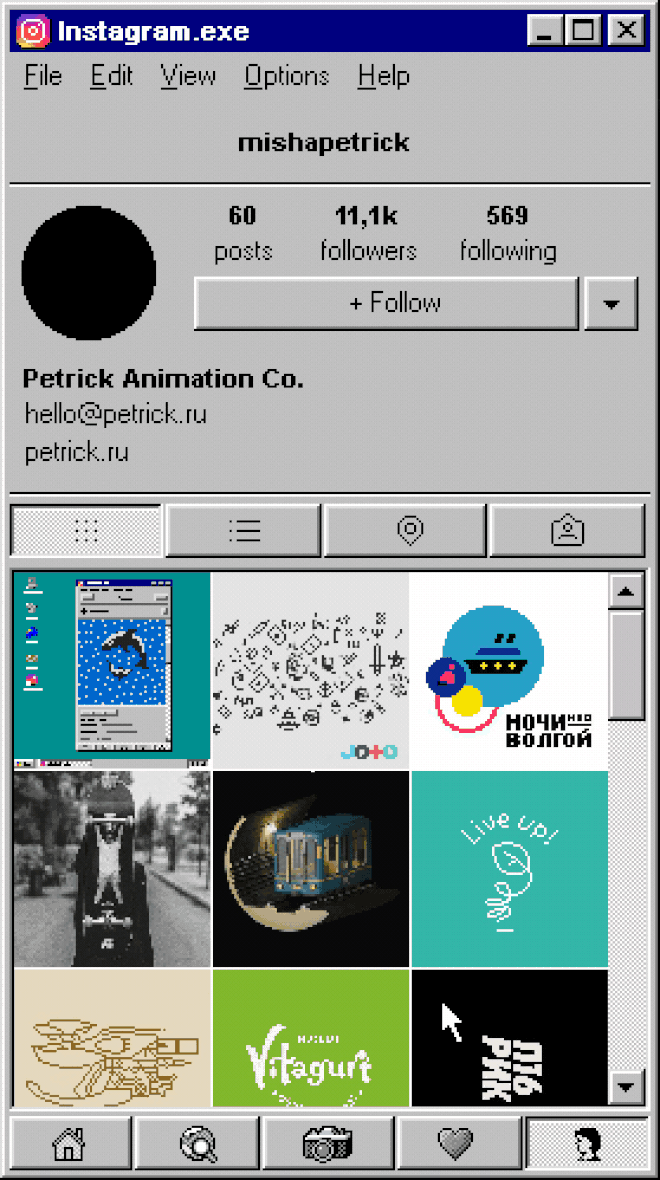Tap the scrollbar down arrow
Image resolution: width=660 pixels, height=1180 pixels.
[x=627, y=1085]
